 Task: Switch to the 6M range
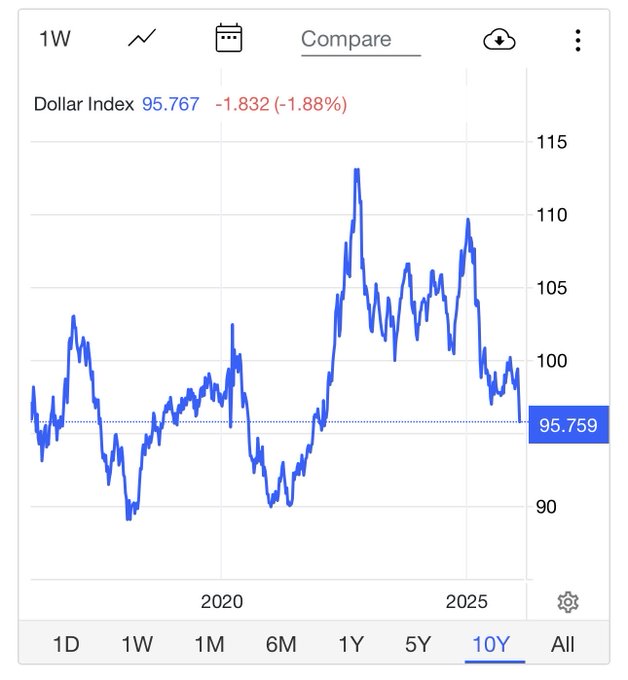coord(280,644)
